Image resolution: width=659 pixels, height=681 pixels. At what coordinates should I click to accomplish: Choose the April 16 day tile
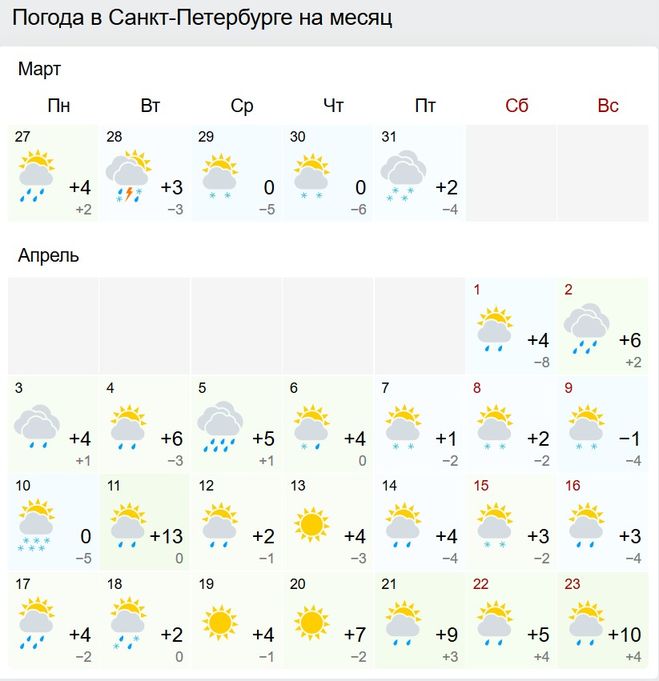click(x=603, y=520)
